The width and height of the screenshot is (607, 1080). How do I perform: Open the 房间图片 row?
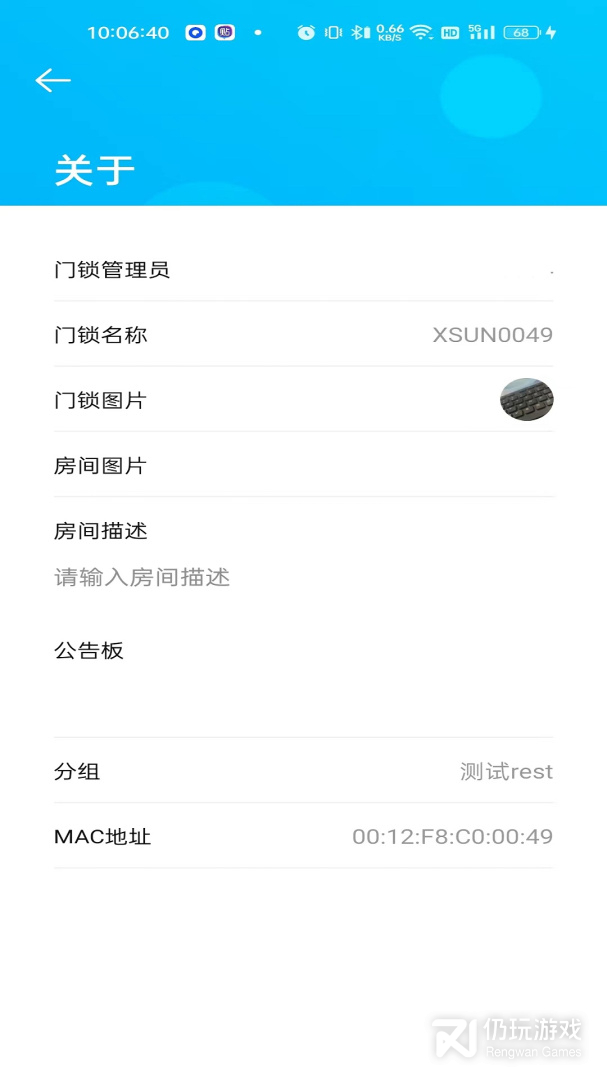point(303,466)
